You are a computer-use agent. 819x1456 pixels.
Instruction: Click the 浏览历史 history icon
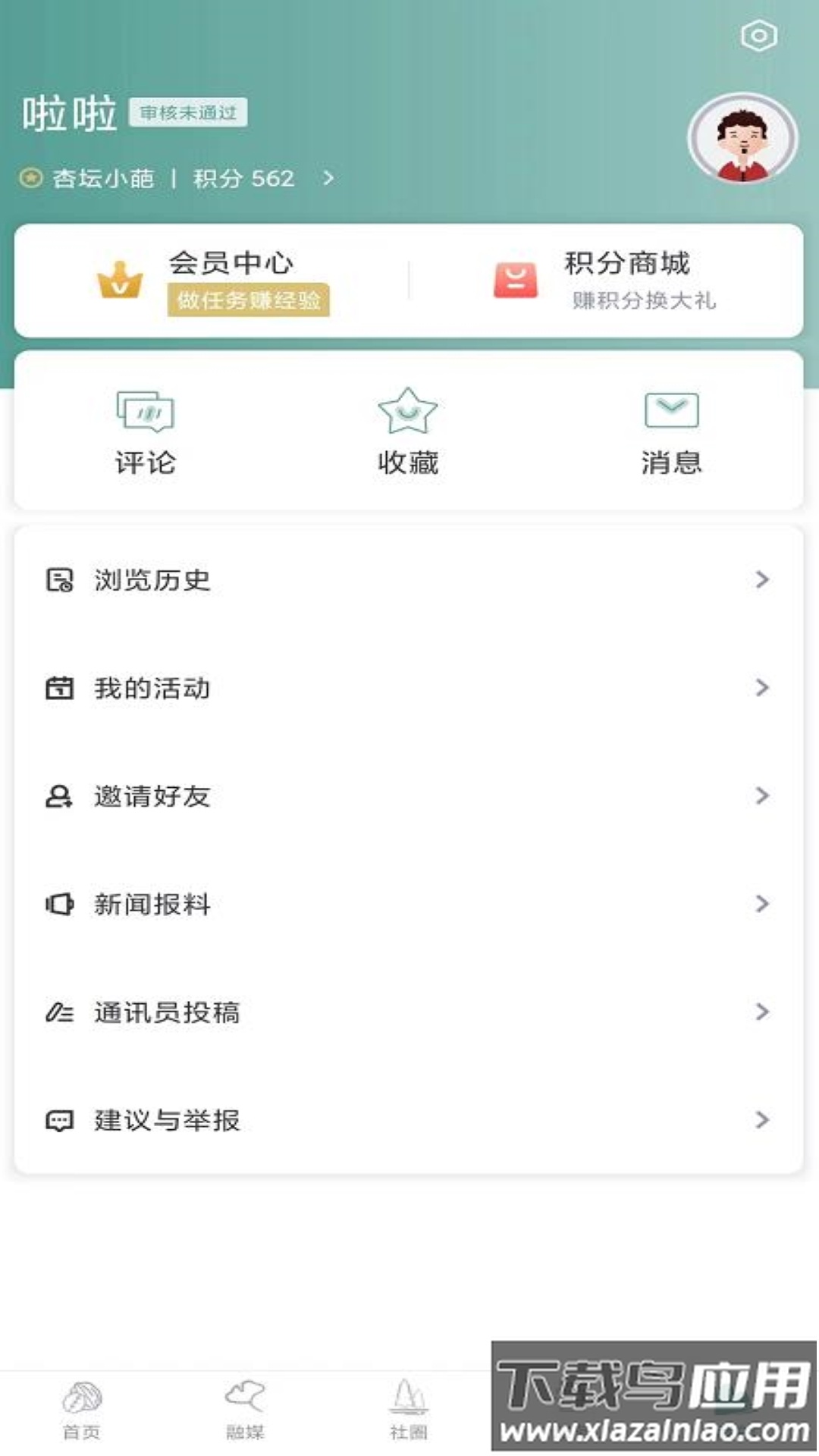click(x=59, y=579)
